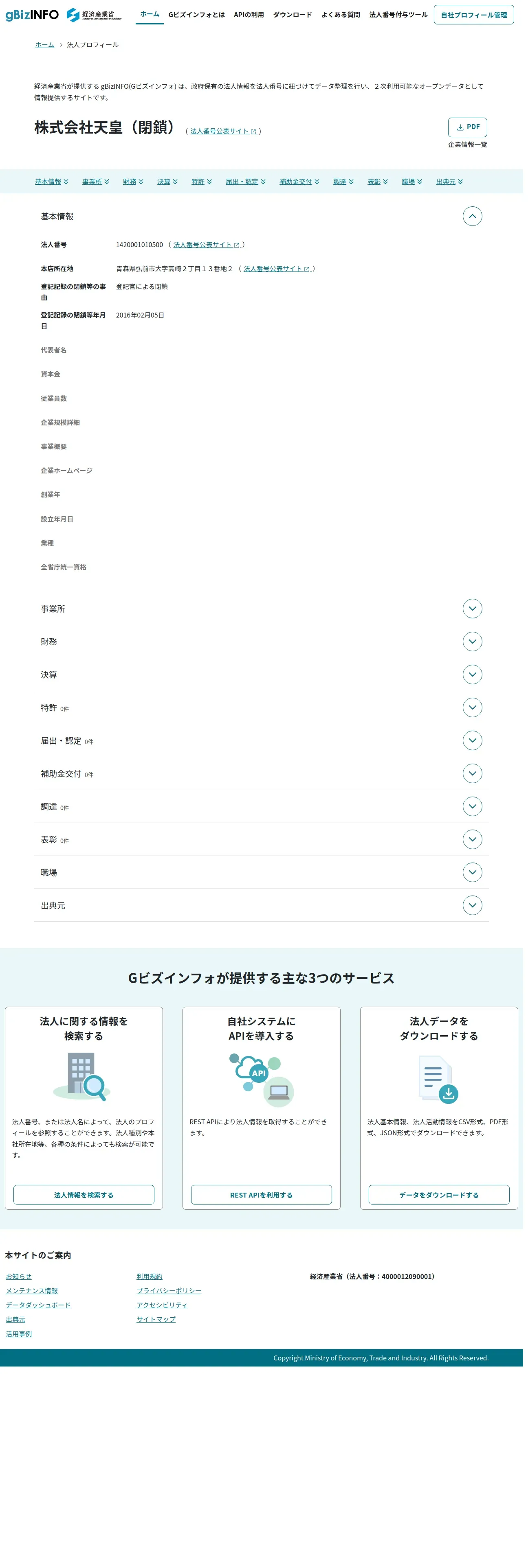Go to Gビズインフォとは in top navigation

198,15
